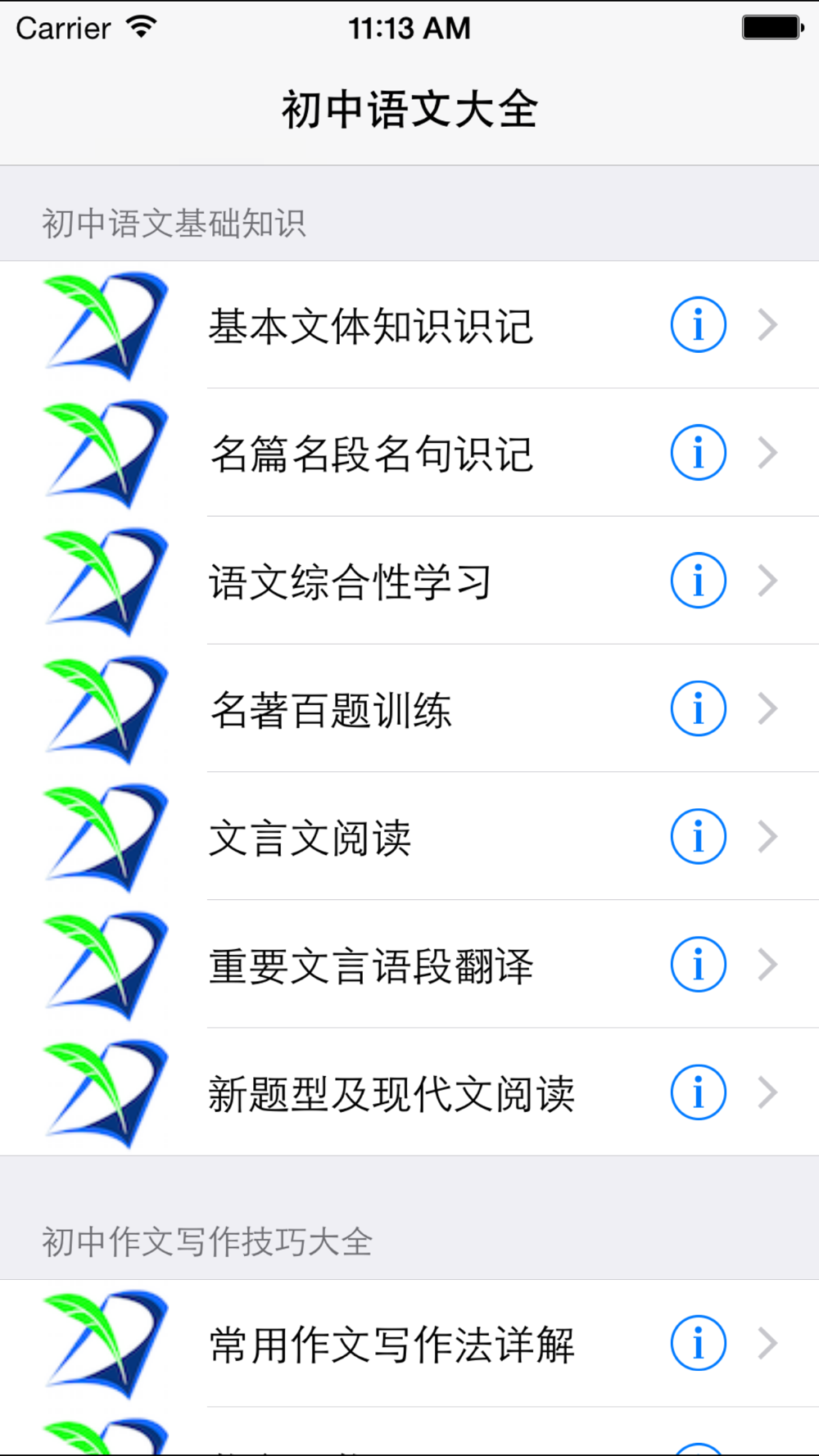
Task: Open the 名著百题训练 row
Action: coord(330,709)
